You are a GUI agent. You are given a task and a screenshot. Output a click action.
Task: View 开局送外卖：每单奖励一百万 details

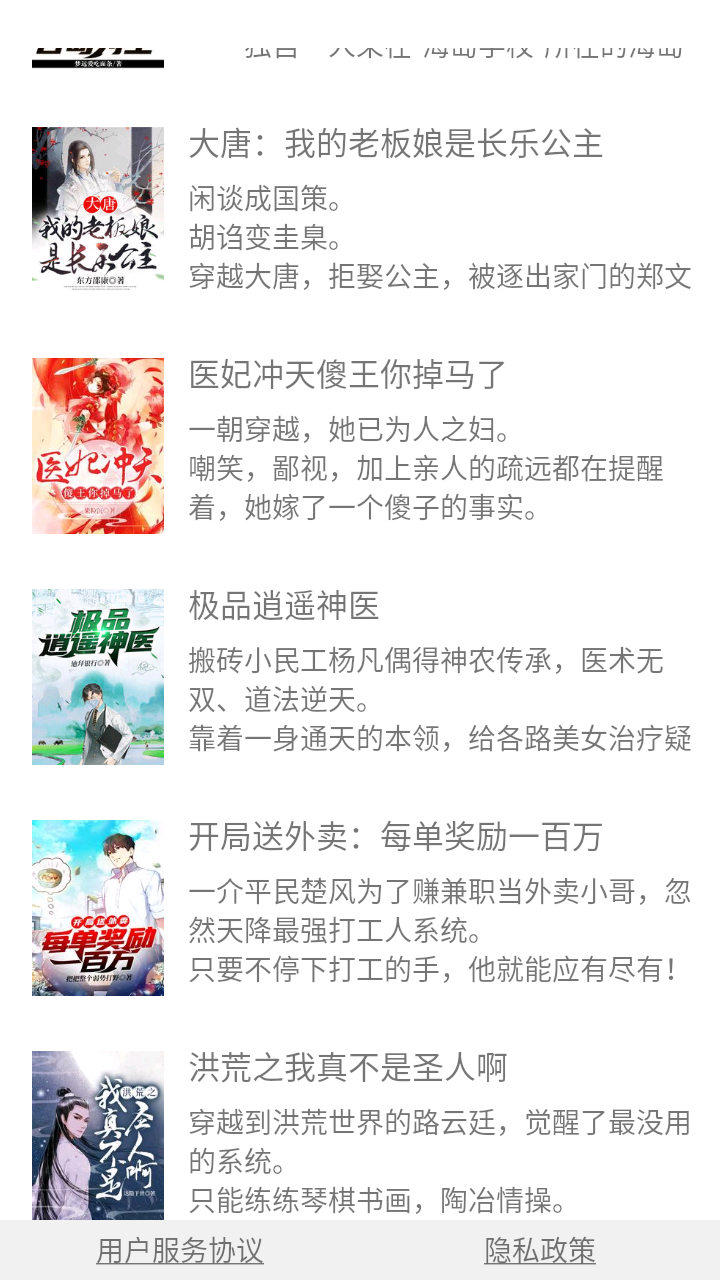coord(395,838)
